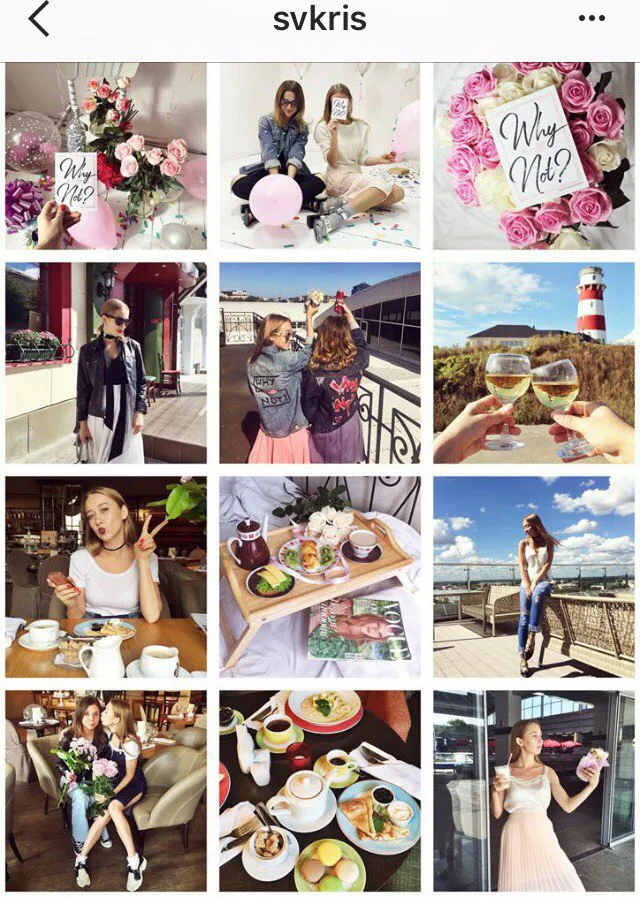
Task: Open post of woman in black jacket outdoors
Action: [106, 363]
